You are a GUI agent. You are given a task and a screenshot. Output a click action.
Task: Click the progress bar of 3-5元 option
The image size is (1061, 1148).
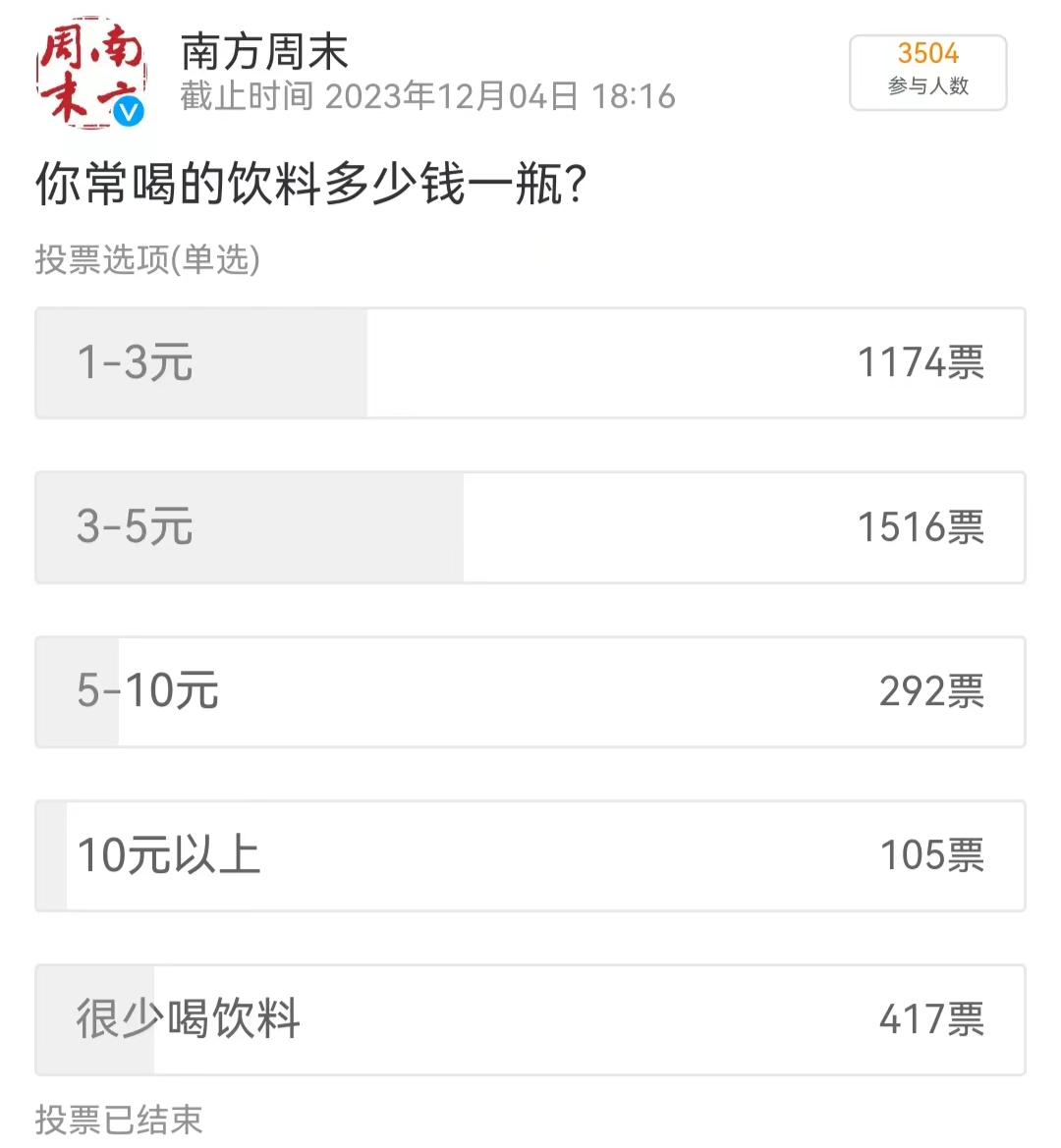pos(249,527)
